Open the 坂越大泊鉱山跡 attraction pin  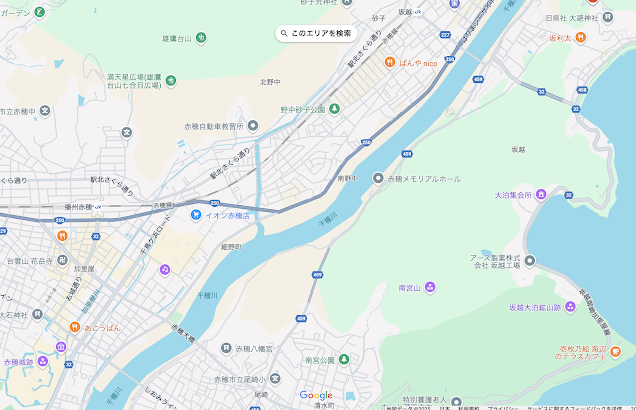570,307
